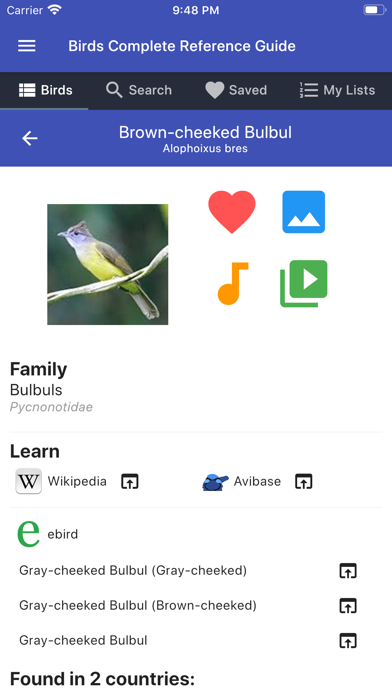392x696 pixels.
Task: Open ebird Gray-cheeked Bulbul (Gray-cheeked) entry
Action: [188, 570]
